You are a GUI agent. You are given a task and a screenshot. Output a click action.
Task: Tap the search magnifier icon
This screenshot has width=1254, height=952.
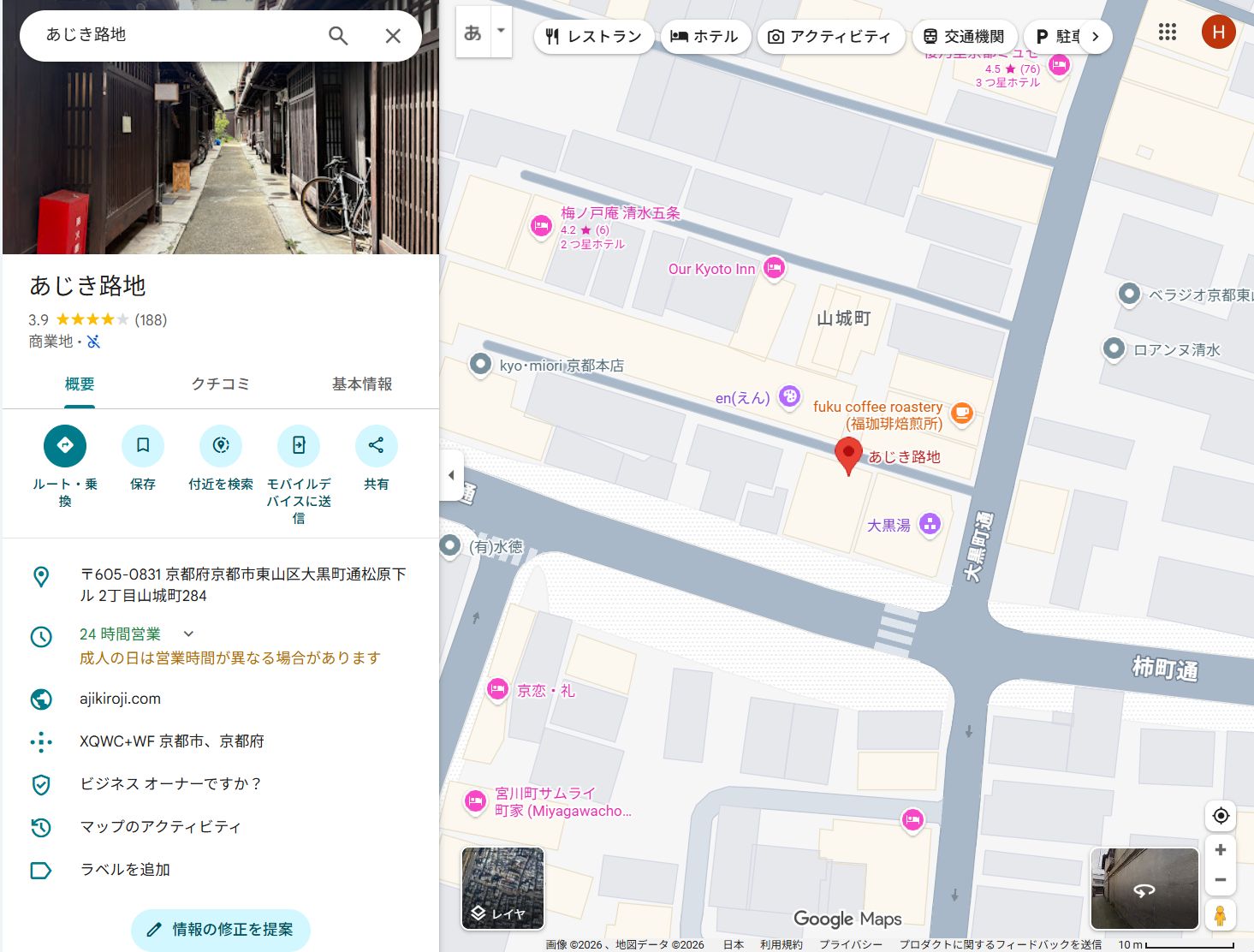(338, 35)
